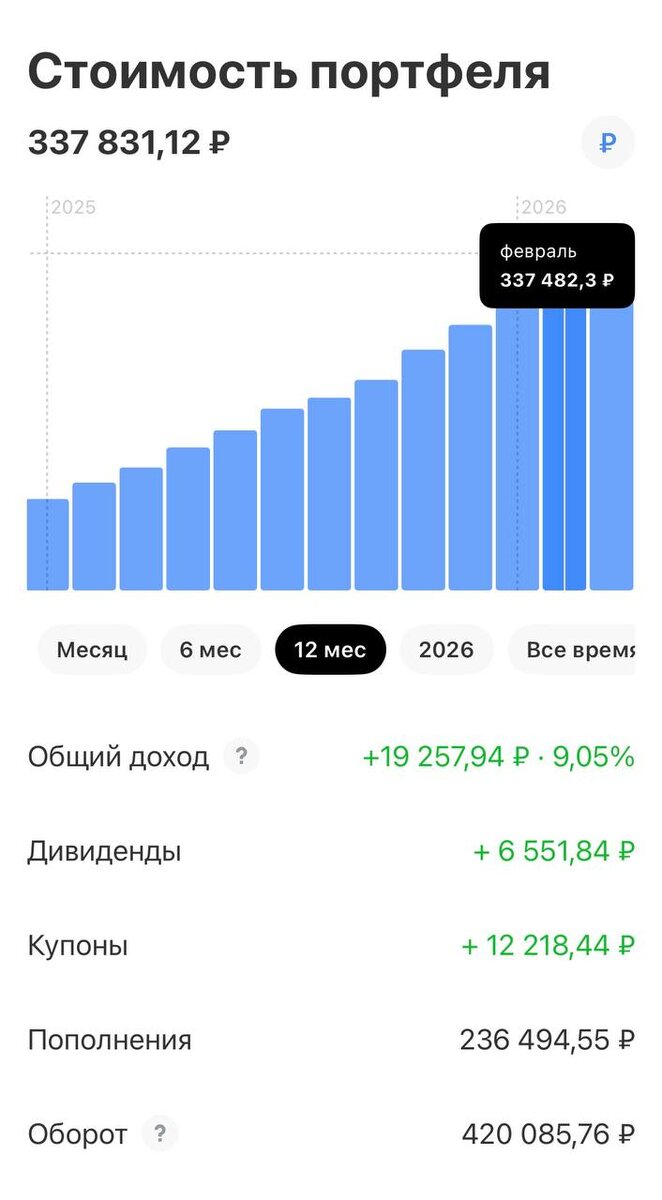
Task: Open the help hint for Общий доход
Action: 241,757
